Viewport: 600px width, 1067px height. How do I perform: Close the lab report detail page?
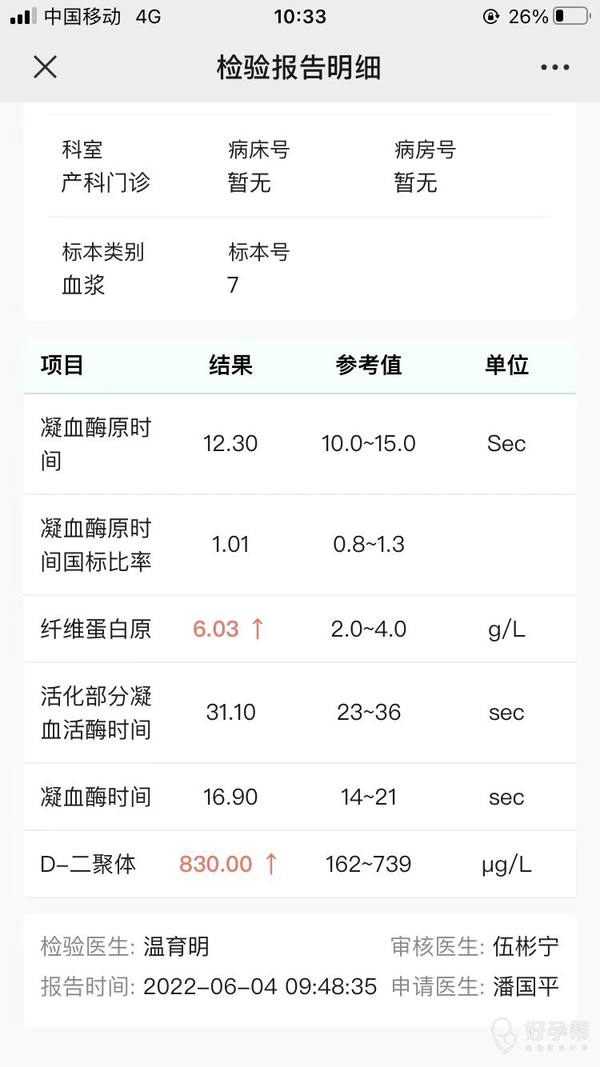[x=45, y=67]
